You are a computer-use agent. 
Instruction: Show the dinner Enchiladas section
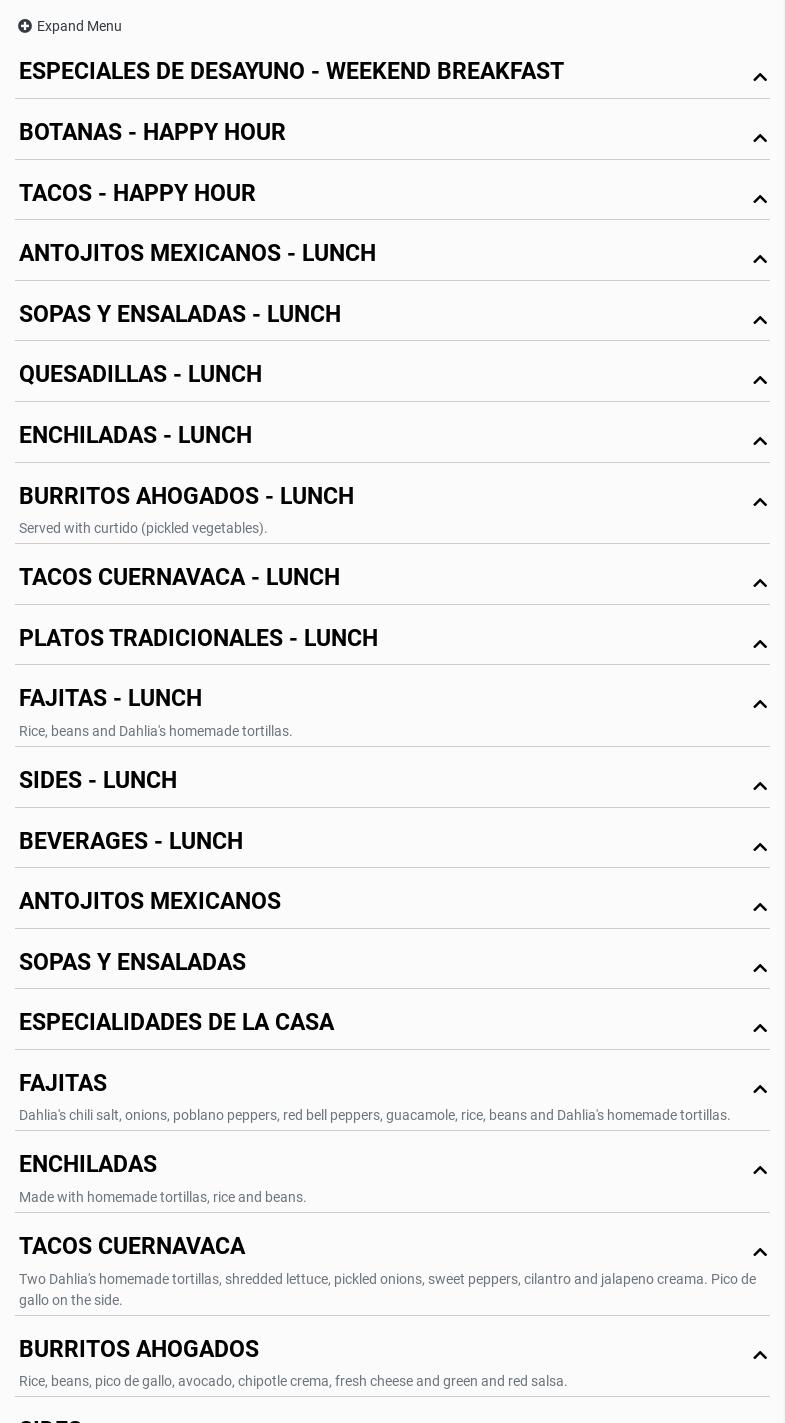(88, 1165)
